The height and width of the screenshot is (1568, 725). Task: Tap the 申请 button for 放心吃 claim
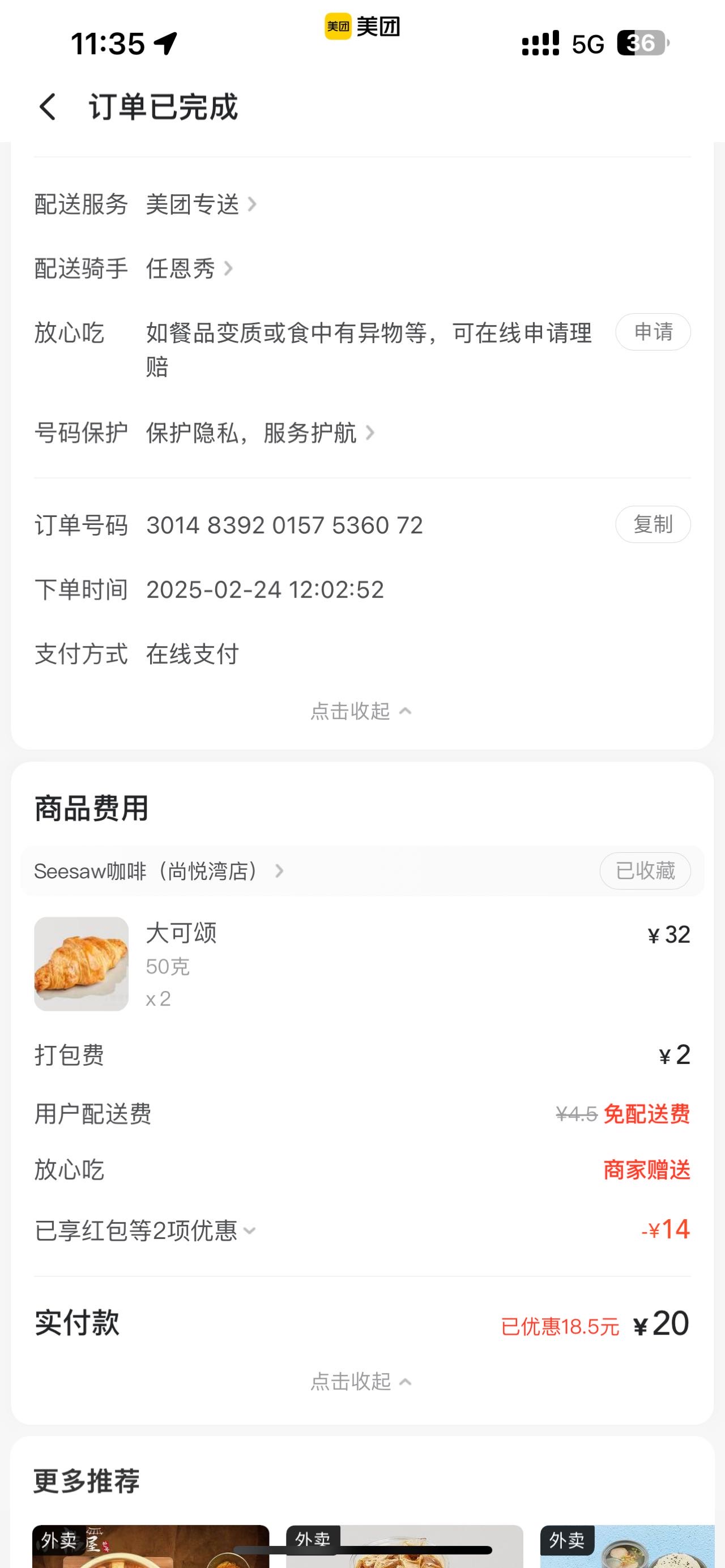652,332
